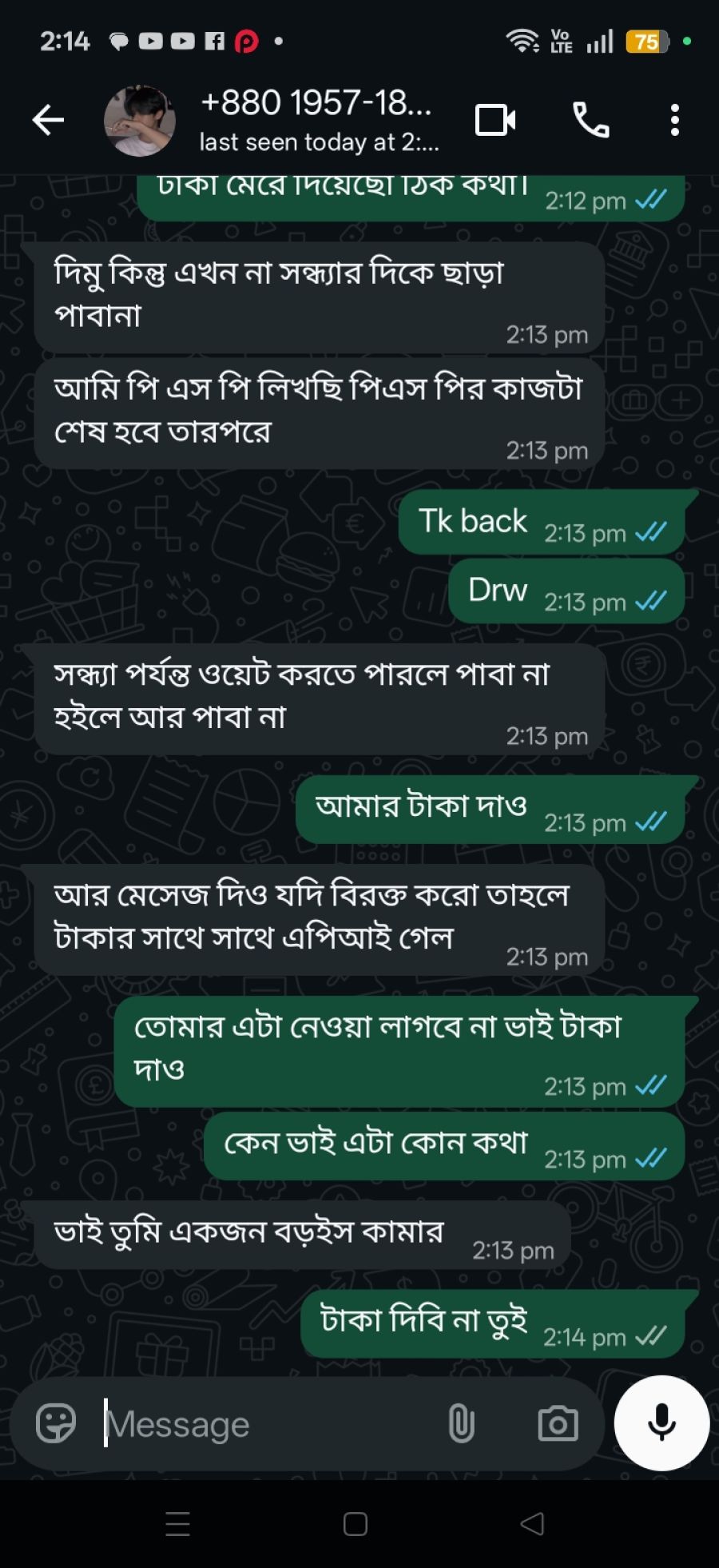Open the emoji and sticker picker
Screen dimensions: 719x1568
(x=56, y=1423)
